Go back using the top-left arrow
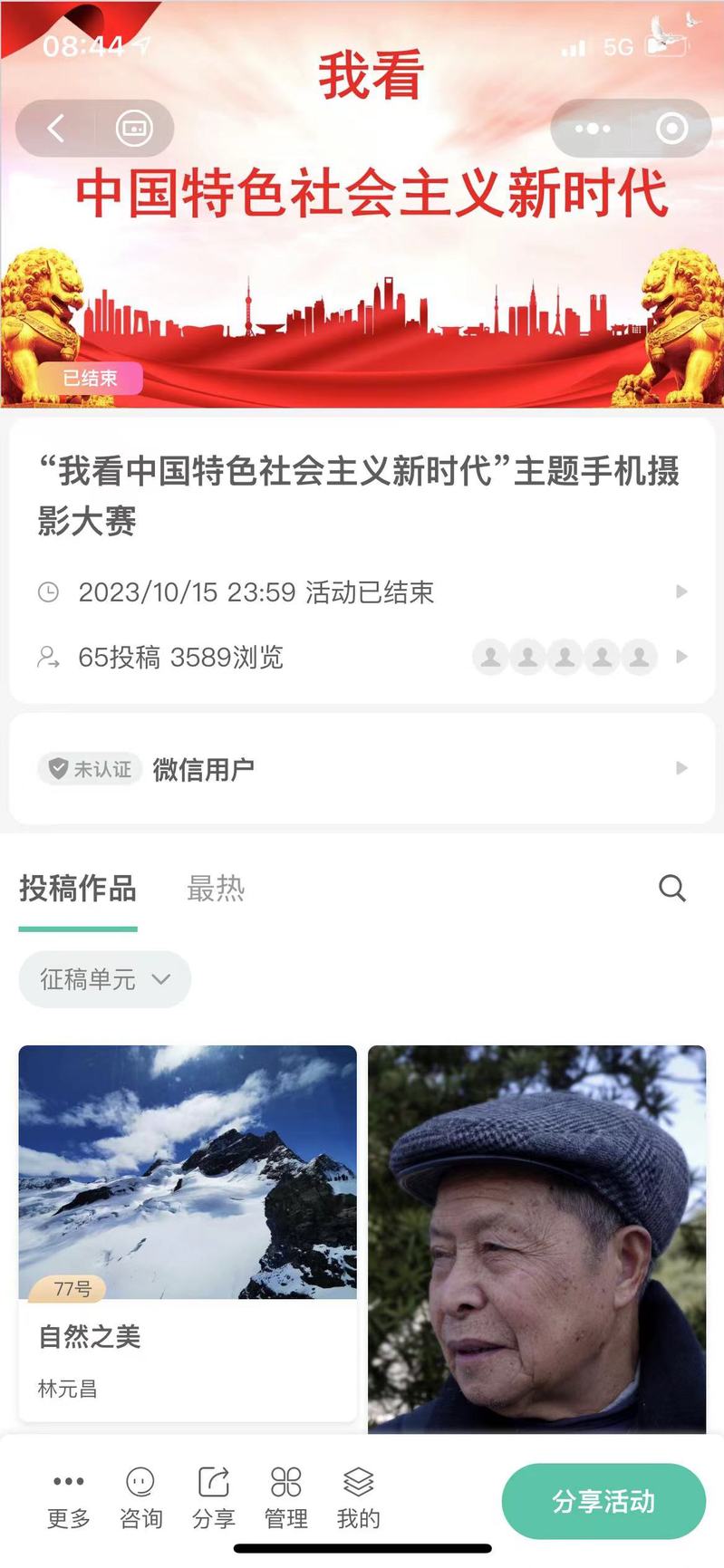724x1568 pixels. point(56,129)
